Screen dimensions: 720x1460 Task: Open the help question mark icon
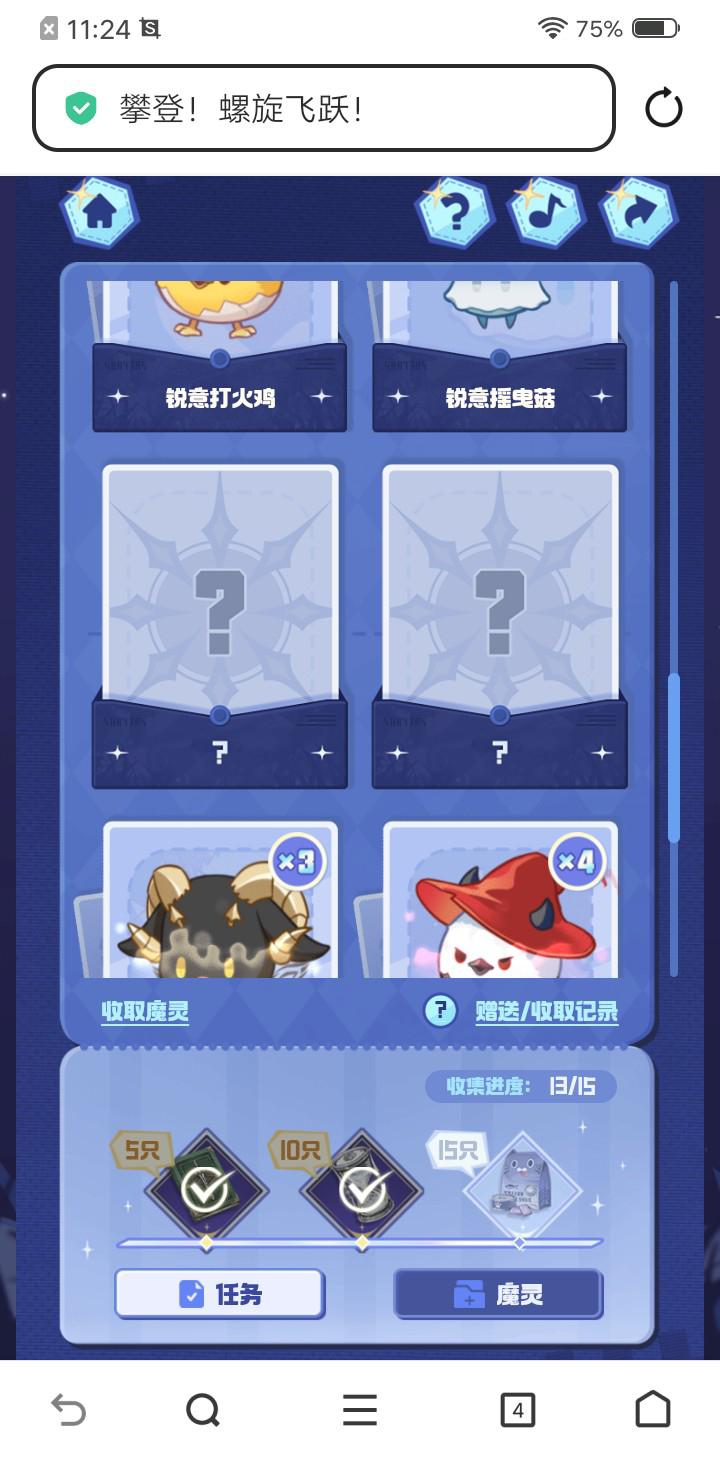coord(455,211)
